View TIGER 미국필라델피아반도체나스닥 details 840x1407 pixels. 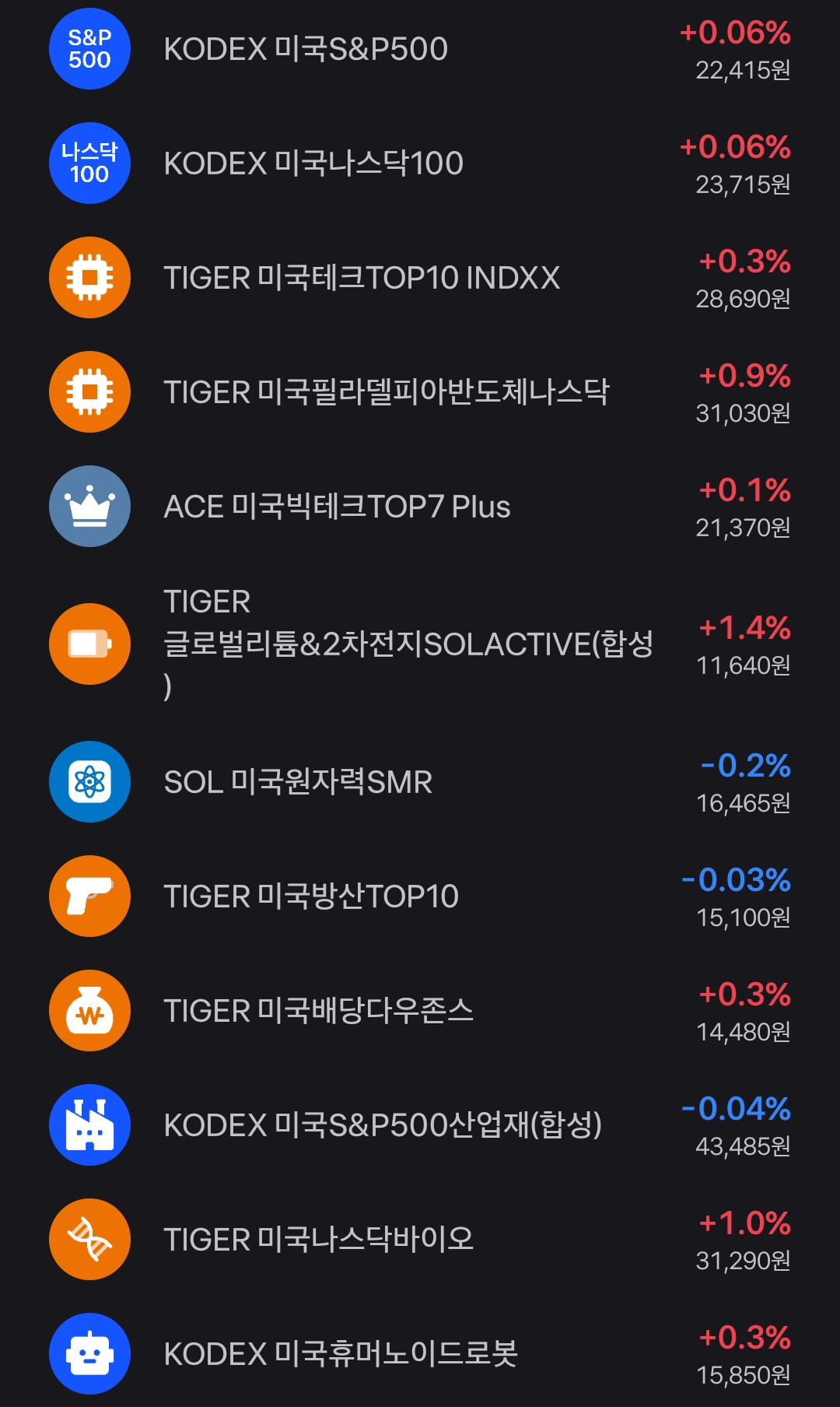420,392
